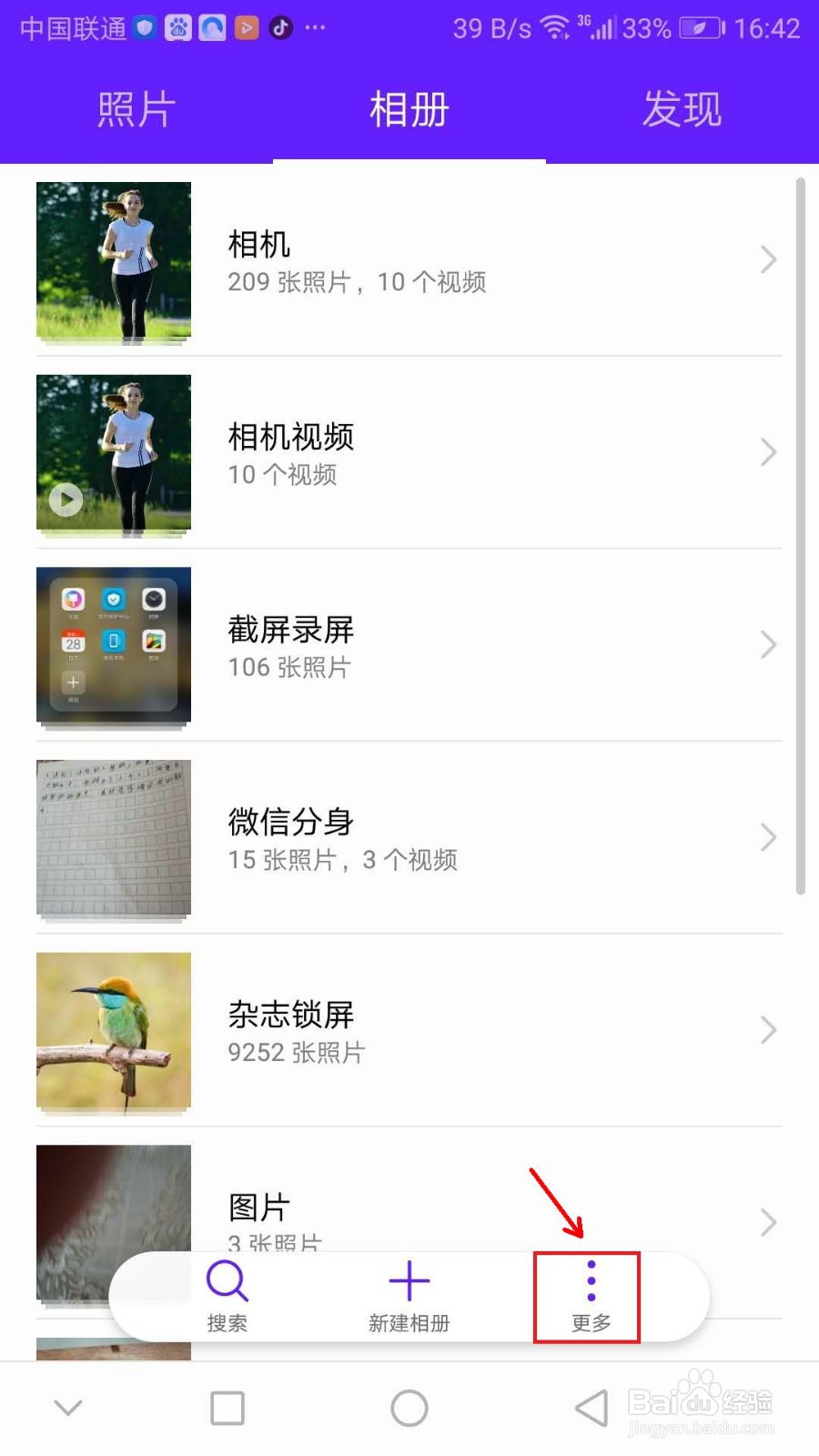
Task: Tap the bird thumbnail of 杂志锁屏
Action: [x=113, y=1030]
